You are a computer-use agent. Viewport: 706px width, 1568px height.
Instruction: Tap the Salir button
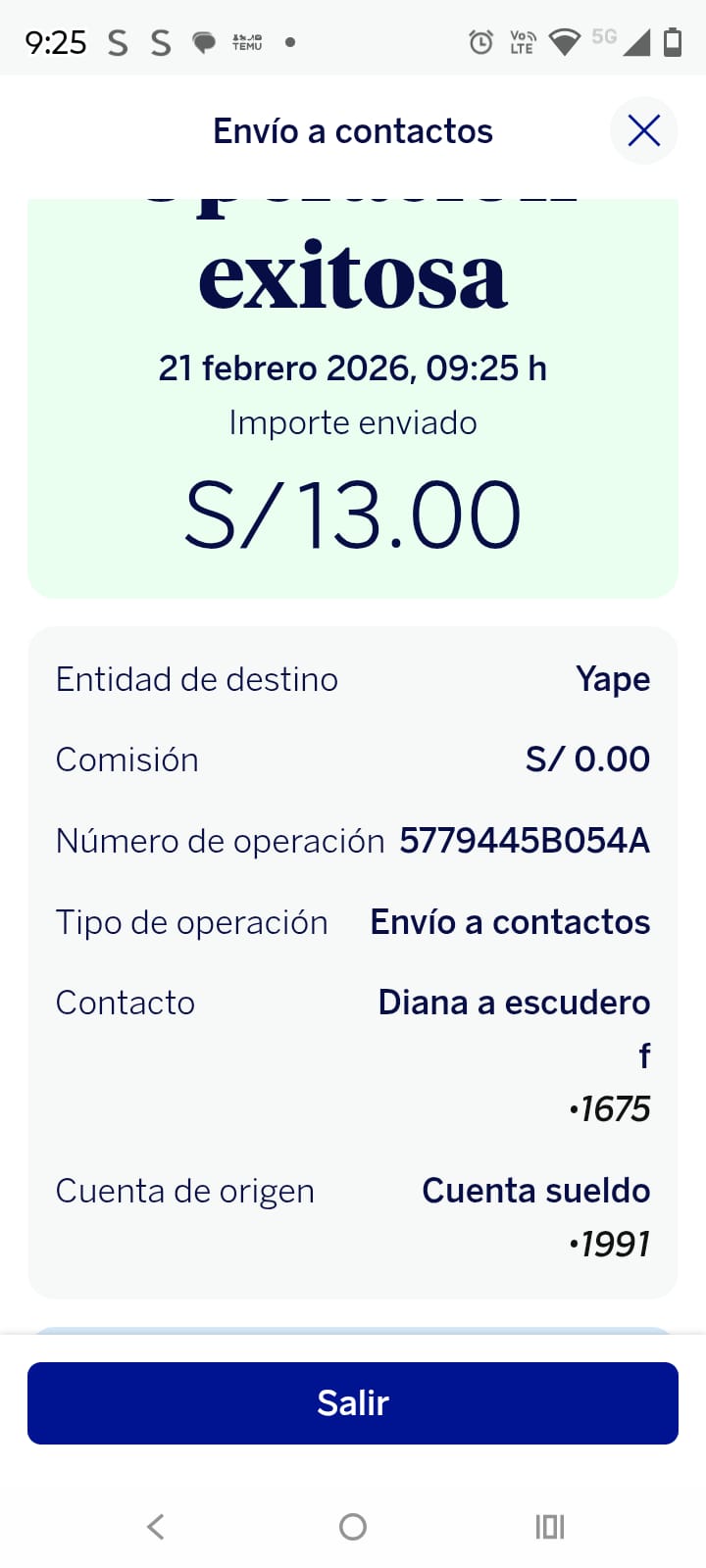pos(353,1402)
